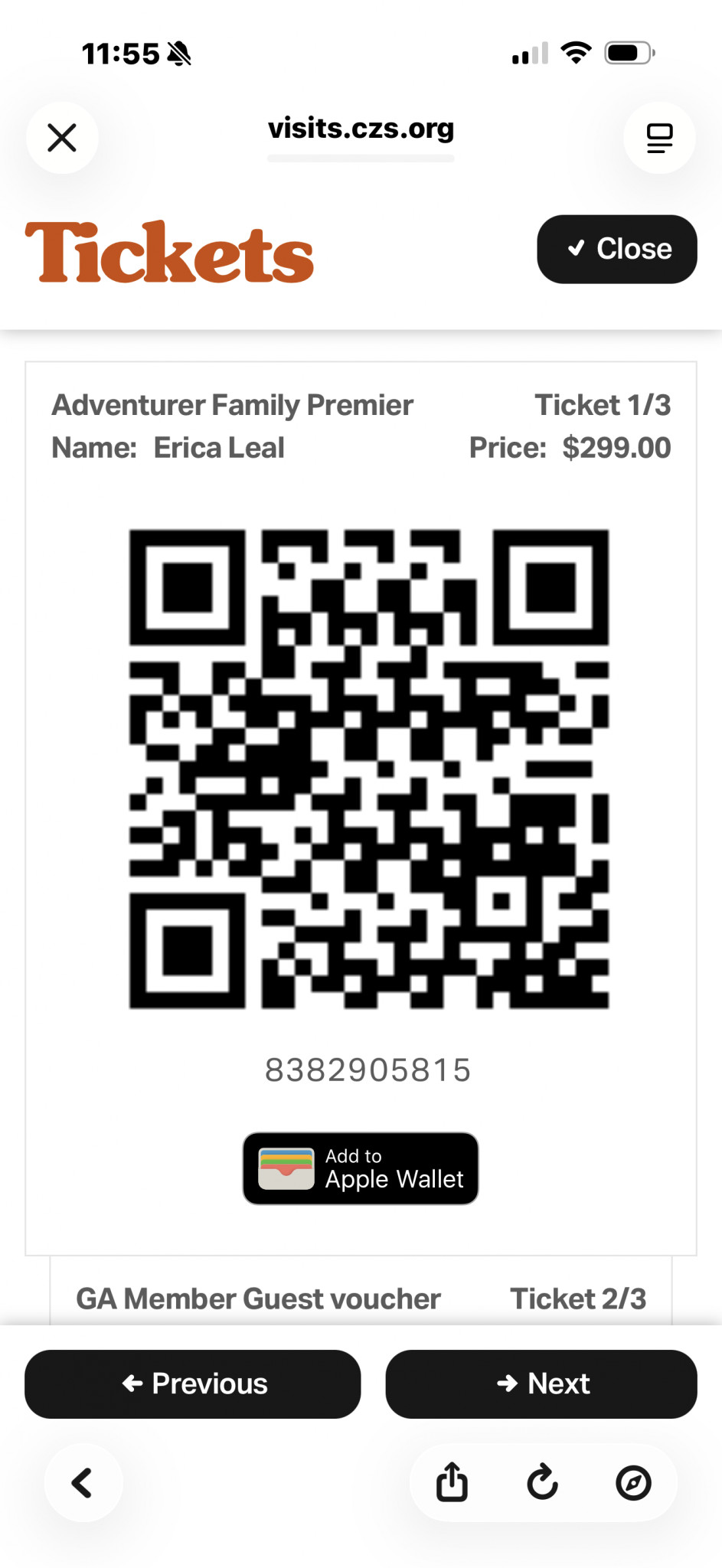Open the page options icon beside URL

point(659,138)
